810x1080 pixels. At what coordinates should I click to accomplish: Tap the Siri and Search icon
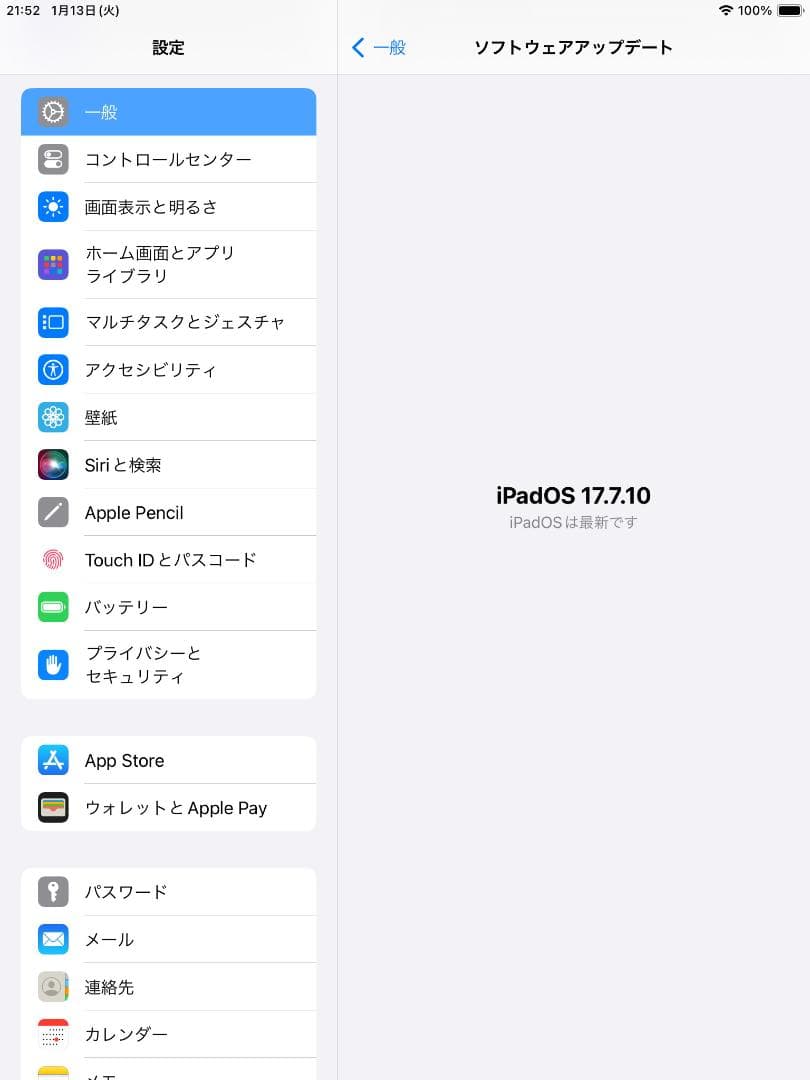(53, 464)
